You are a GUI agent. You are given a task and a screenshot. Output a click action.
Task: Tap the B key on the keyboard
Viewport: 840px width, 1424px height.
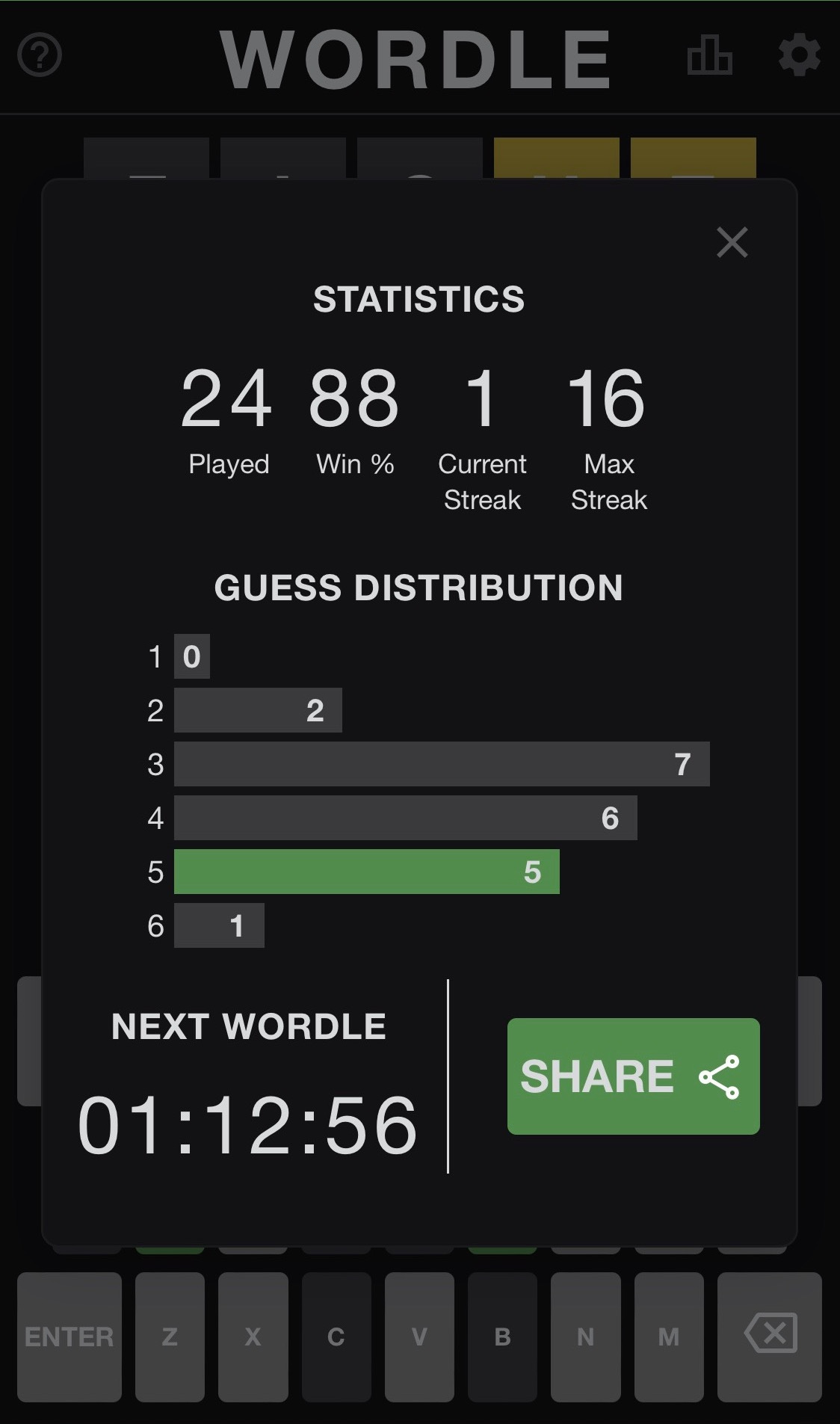coord(502,1337)
